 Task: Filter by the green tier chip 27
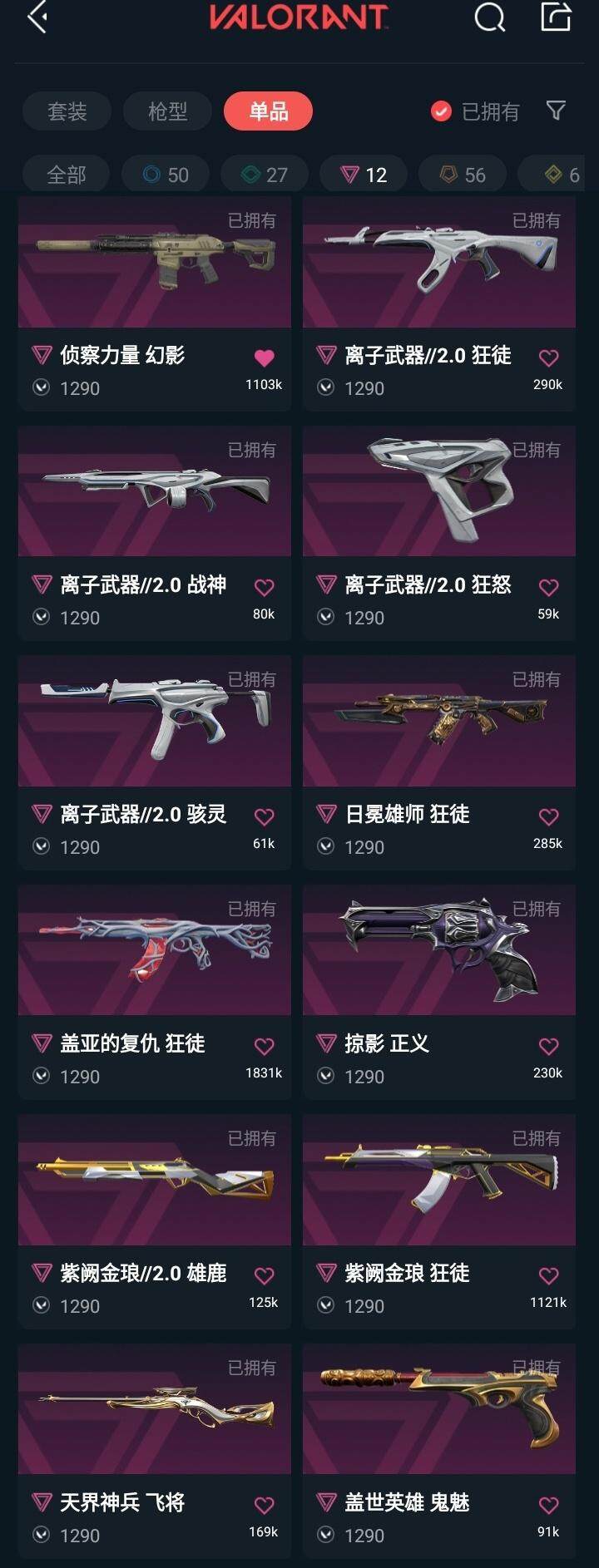tap(265, 175)
